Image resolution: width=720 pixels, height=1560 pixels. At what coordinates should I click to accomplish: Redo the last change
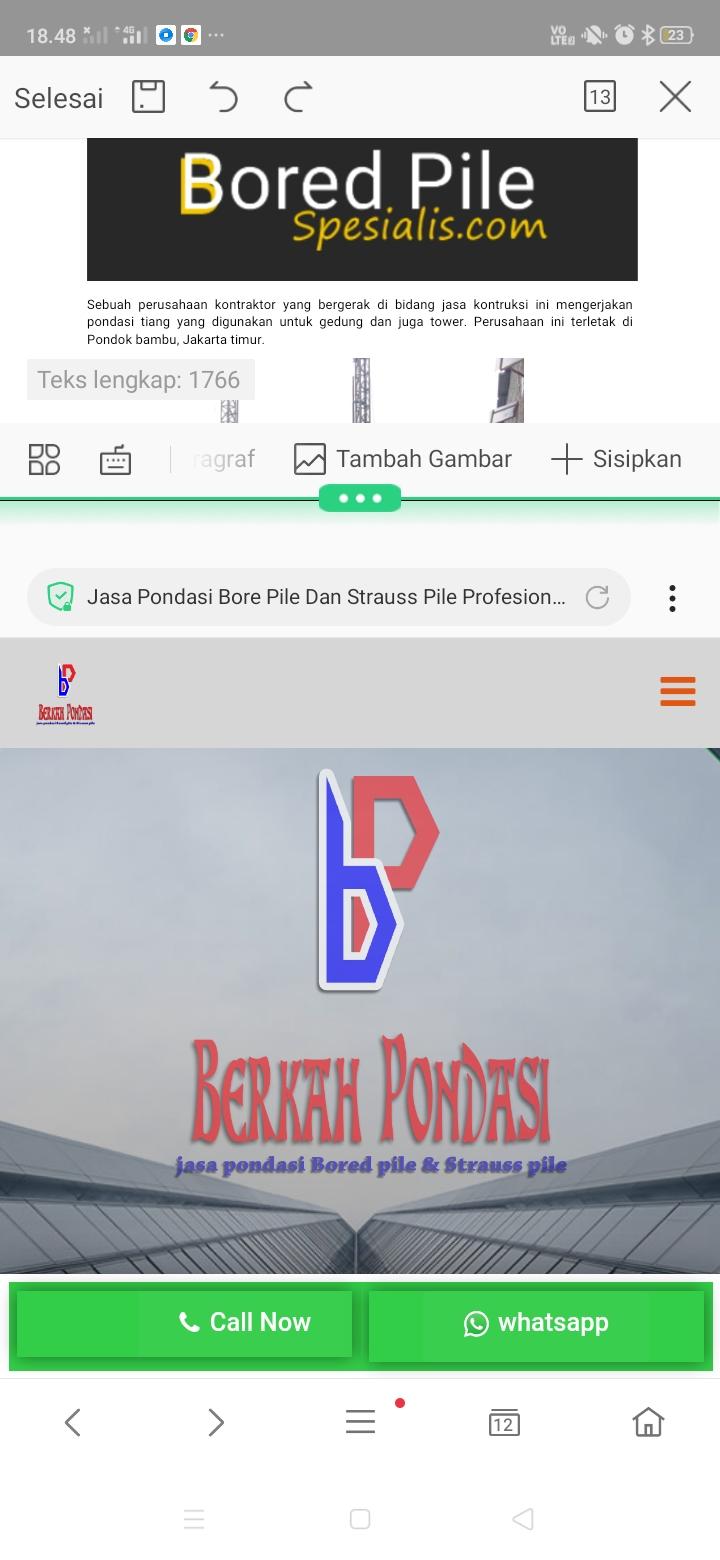click(298, 98)
